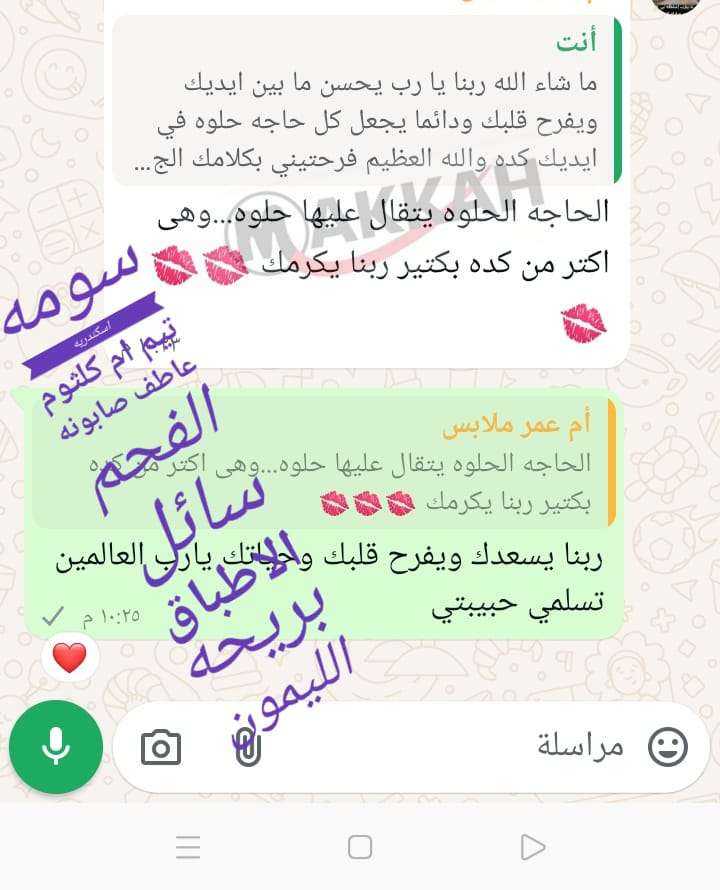Record a voice message with the microphone
Image resolution: width=720 pixels, height=890 pixels.
(56, 746)
